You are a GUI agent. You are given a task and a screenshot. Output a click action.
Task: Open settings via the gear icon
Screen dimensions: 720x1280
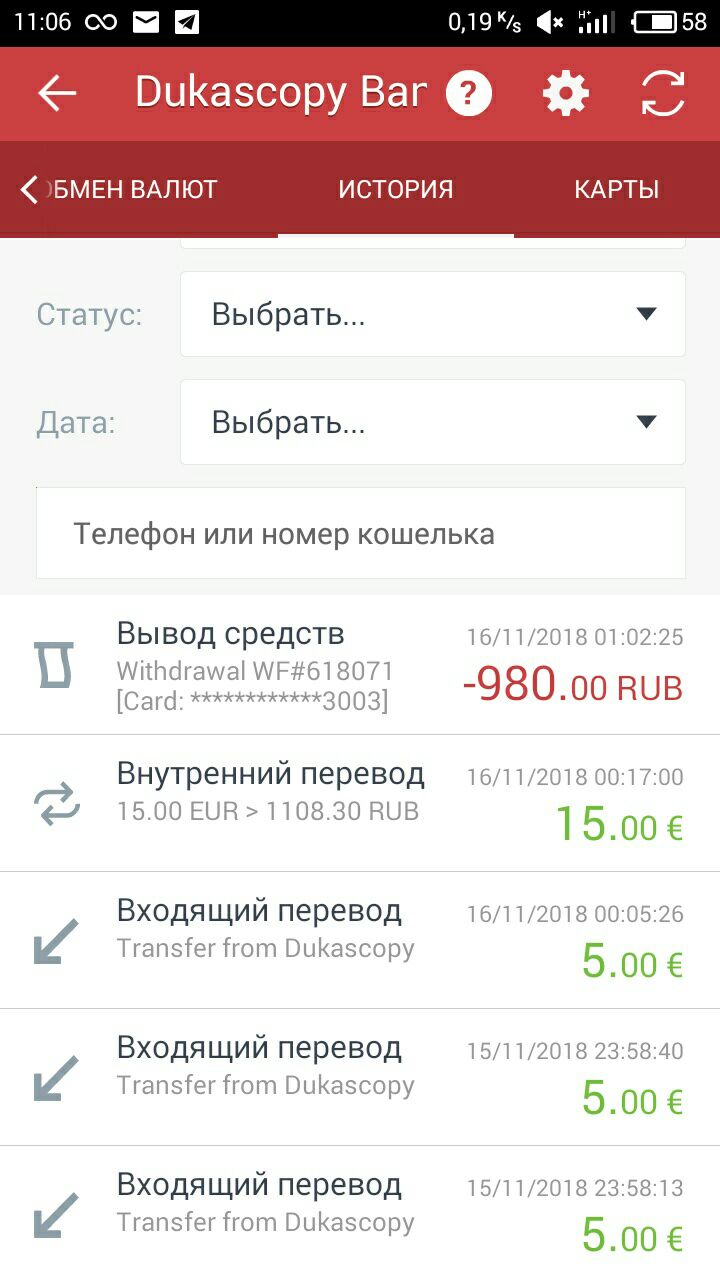coord(566,94)
